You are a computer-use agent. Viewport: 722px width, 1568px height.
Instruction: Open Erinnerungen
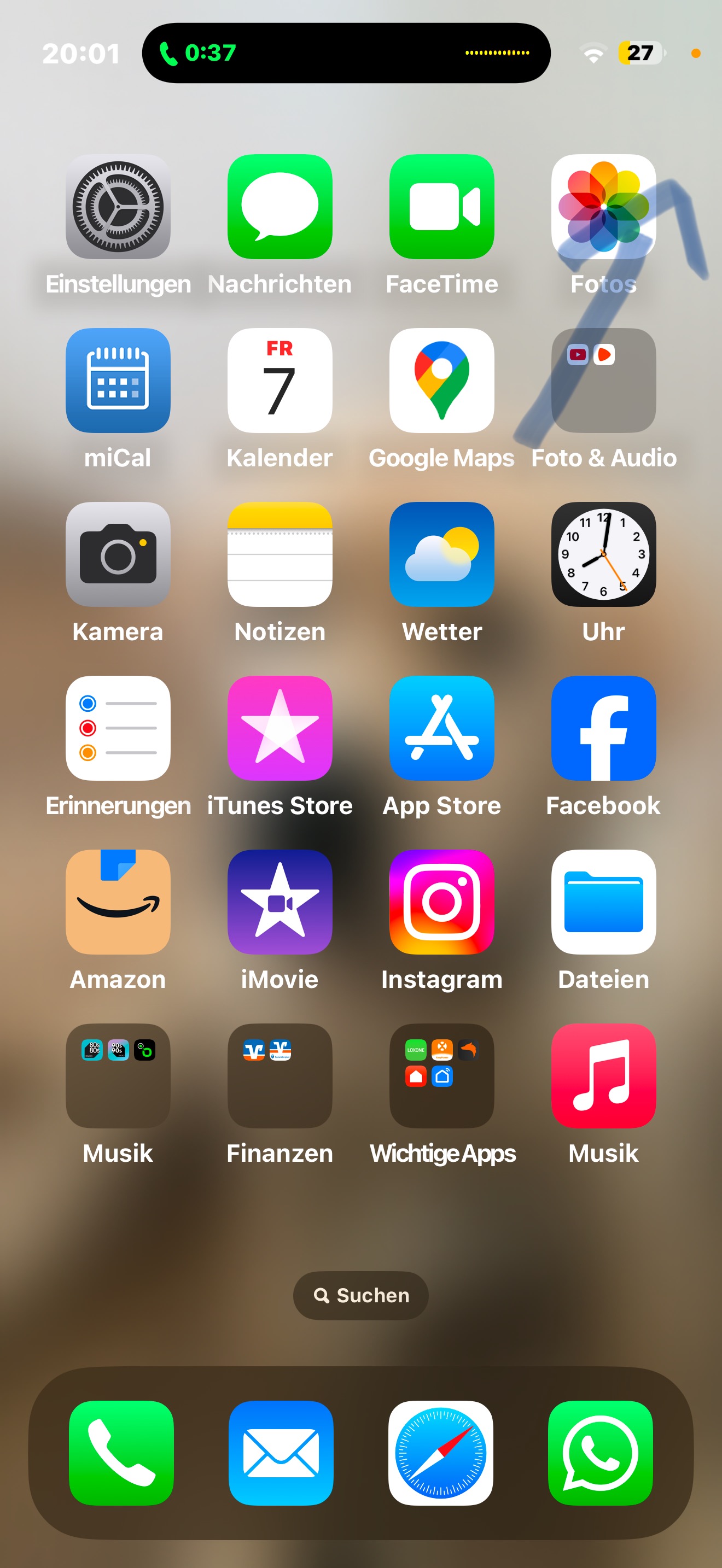click(x=118, y=728)
